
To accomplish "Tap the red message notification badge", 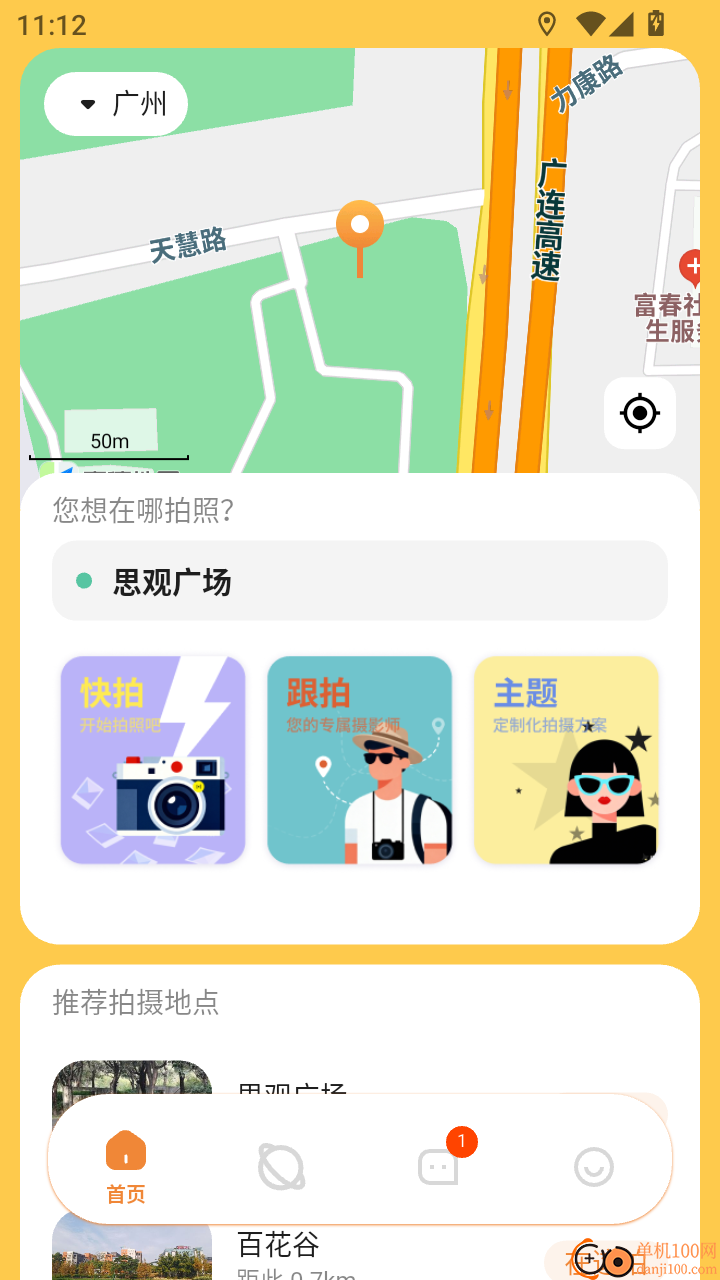I will (461, 1140).
